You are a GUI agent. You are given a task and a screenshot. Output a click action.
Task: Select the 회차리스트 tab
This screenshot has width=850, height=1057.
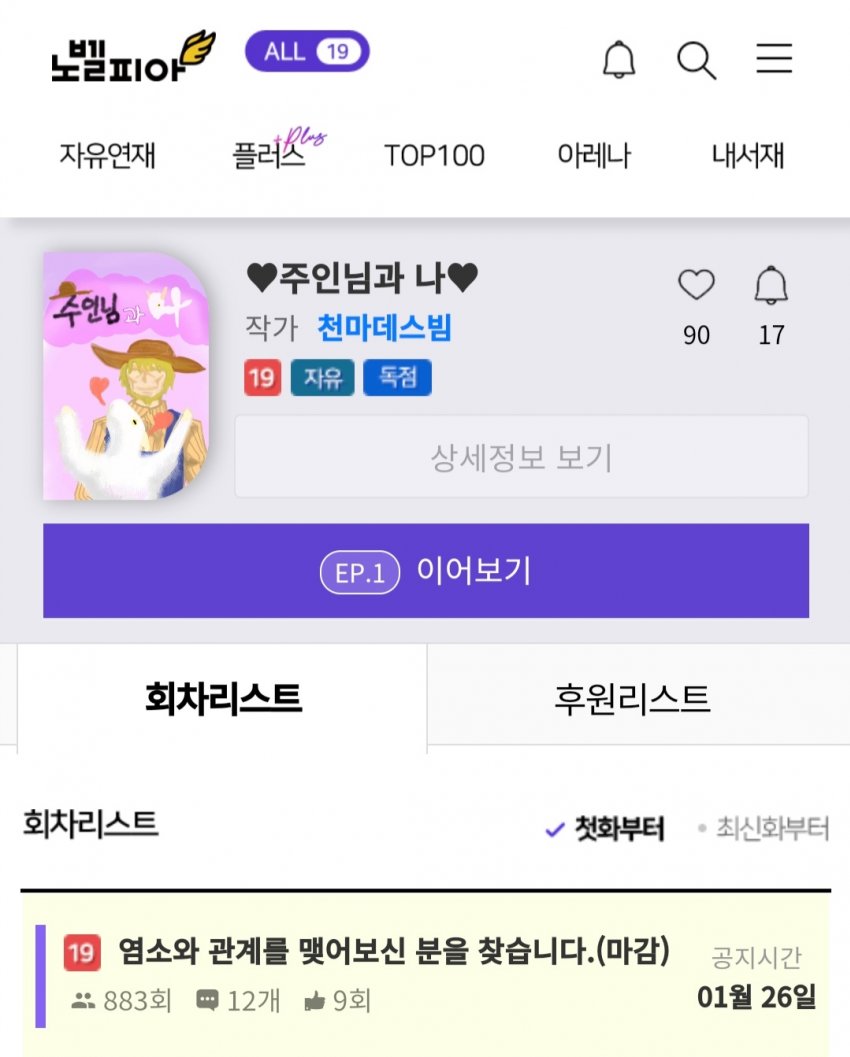coord(223,698)
